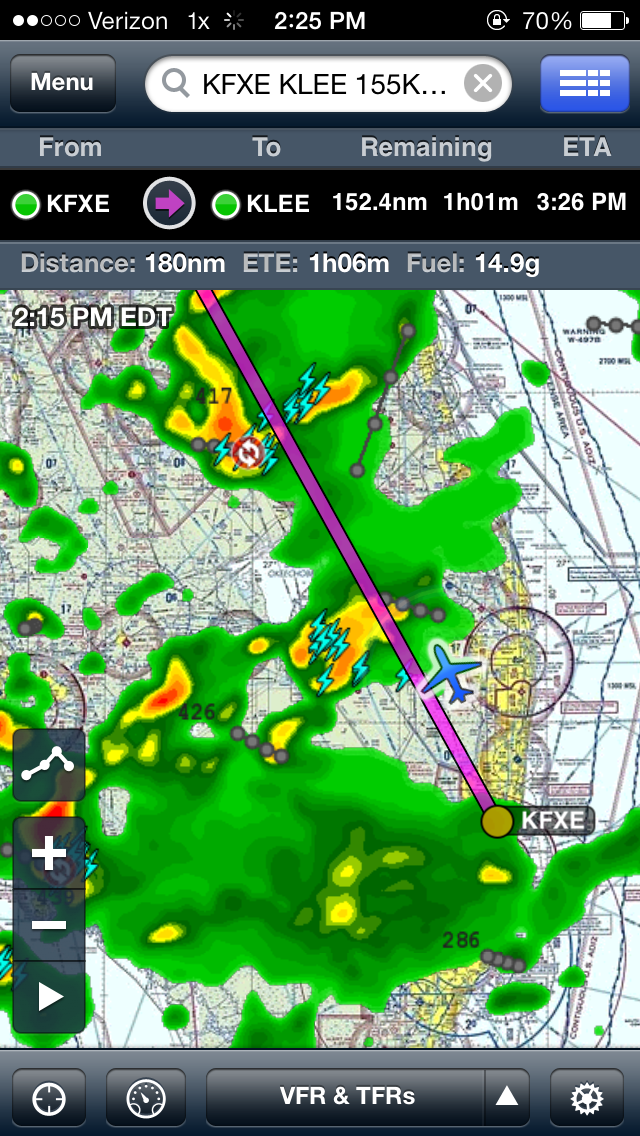Select the KFXE origin waypoint in route bar
The width and height of the screenshot is (640, 1136).
[61, 204]
